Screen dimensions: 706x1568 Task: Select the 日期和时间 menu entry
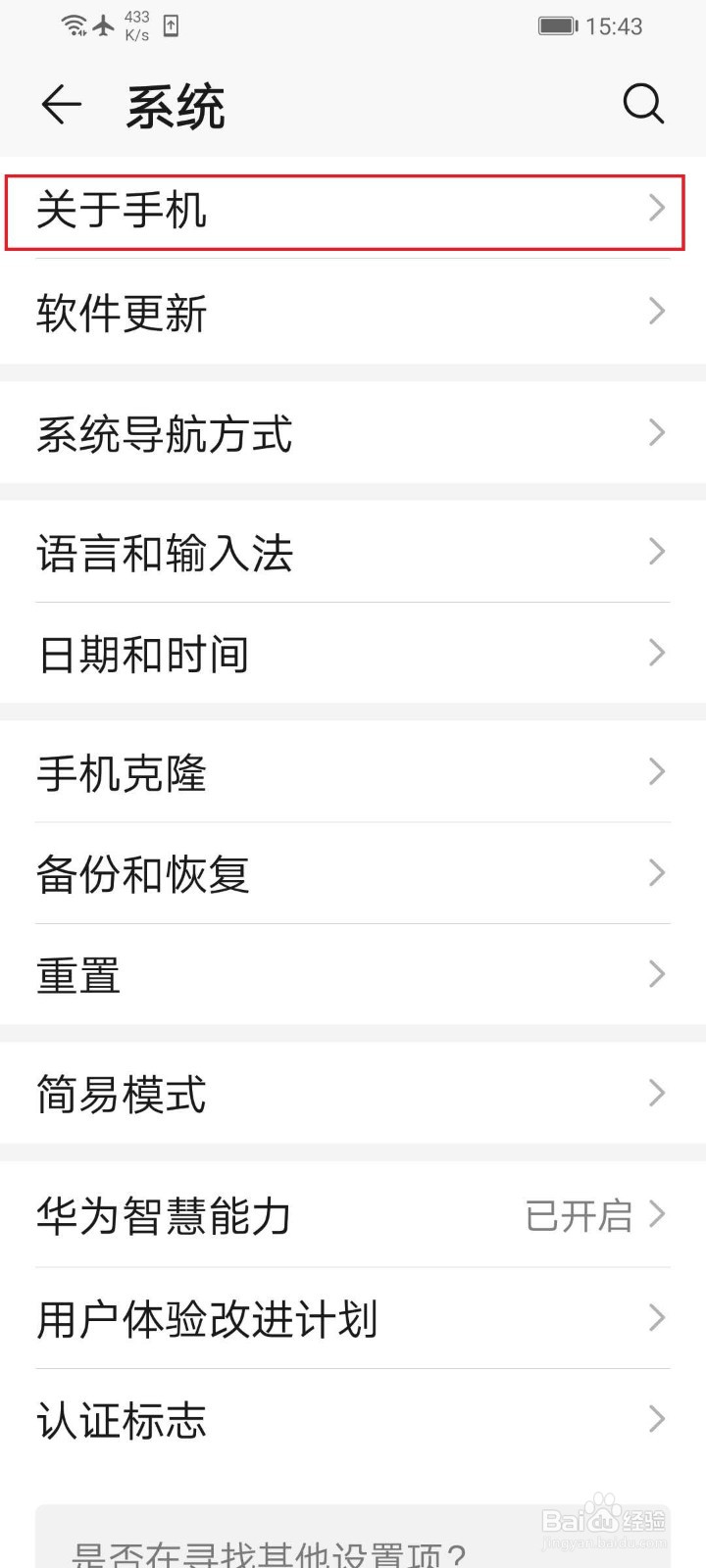click(x=353, y=652)
